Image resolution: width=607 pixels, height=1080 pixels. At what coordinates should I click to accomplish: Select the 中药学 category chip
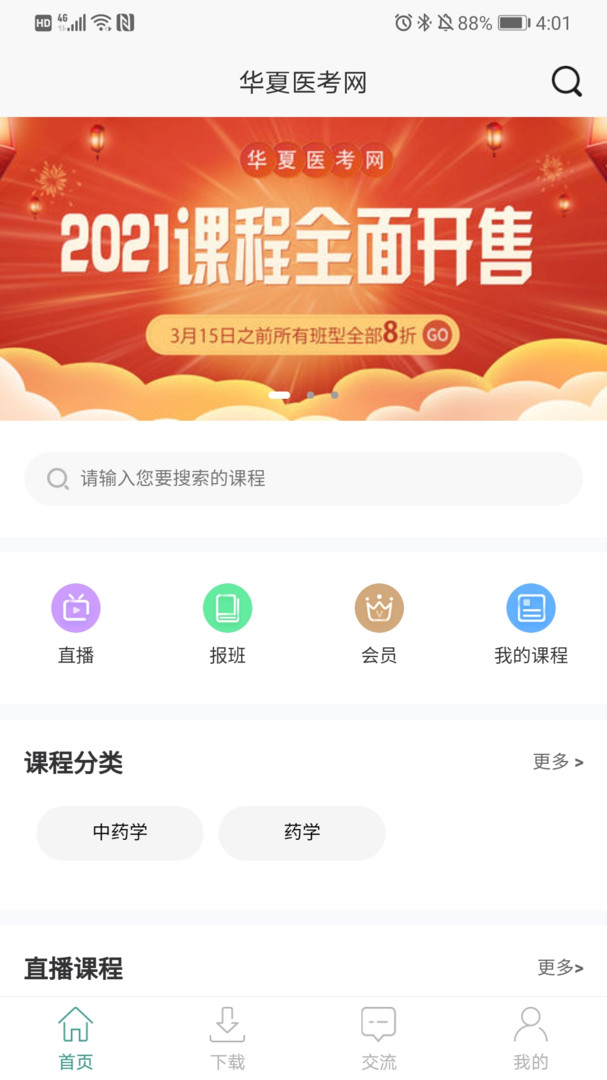pyautogui.click(x=120, y=832)
